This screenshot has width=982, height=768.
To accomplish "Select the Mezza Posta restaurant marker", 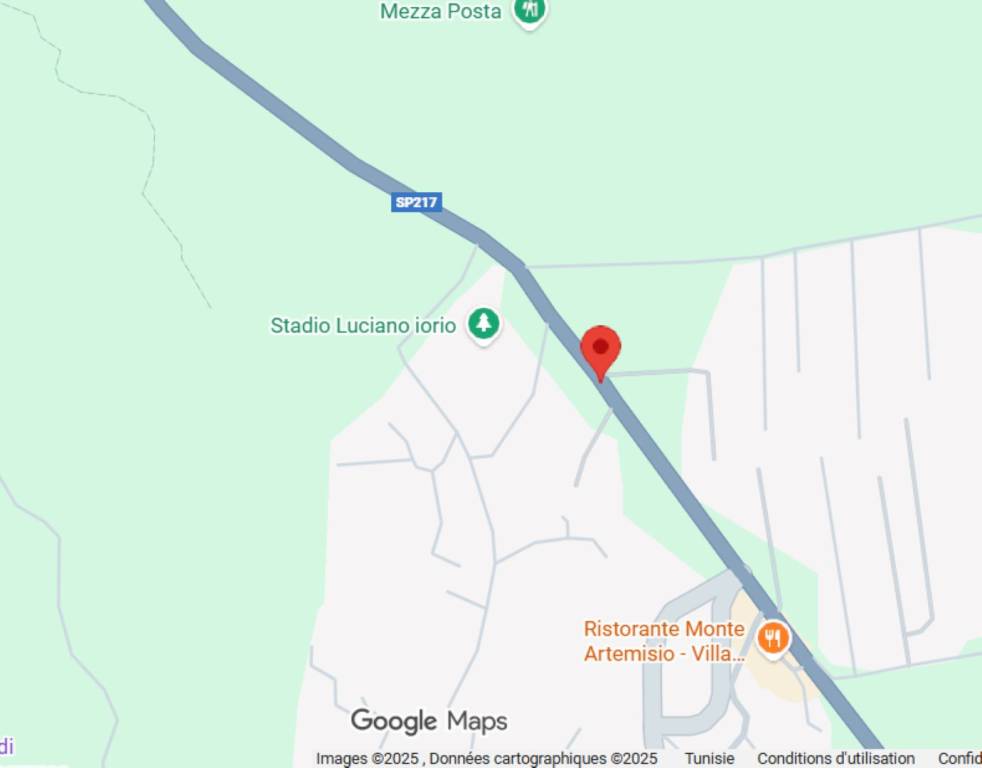I will pos(529,11).
